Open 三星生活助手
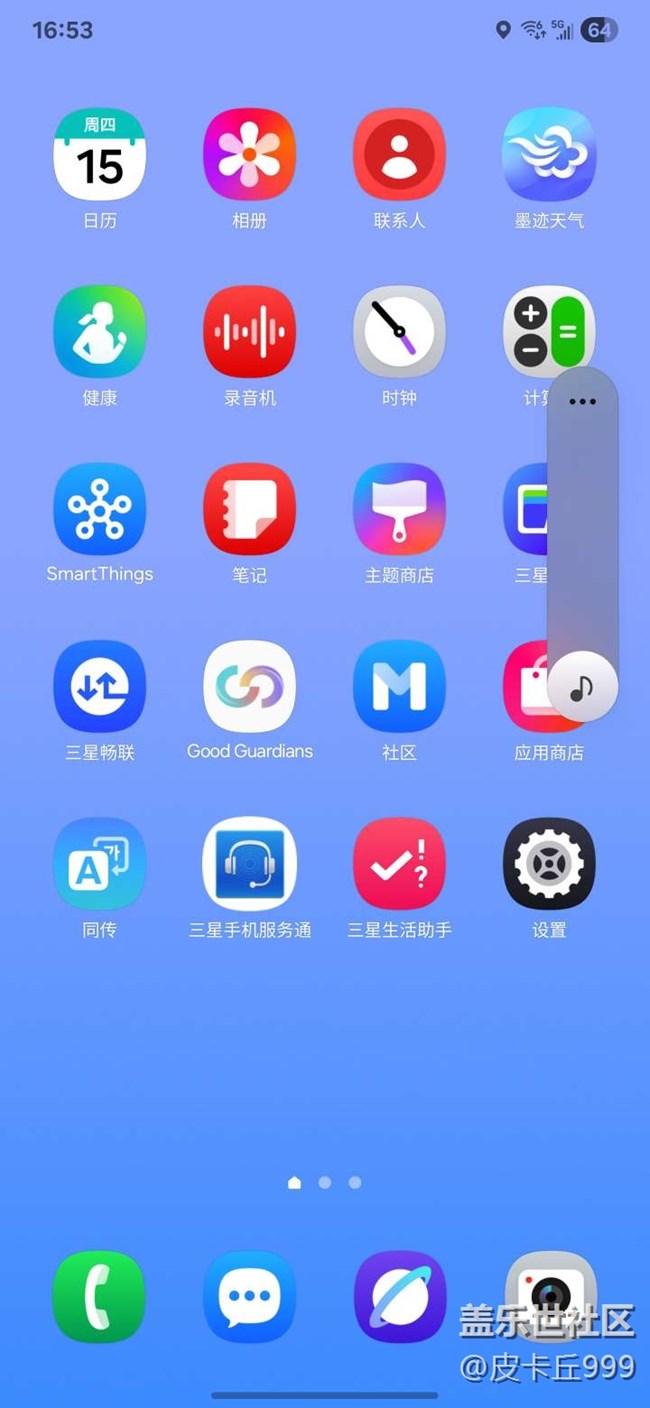The height and width of the screenshot is (1408, 650). tap(399, 864)
